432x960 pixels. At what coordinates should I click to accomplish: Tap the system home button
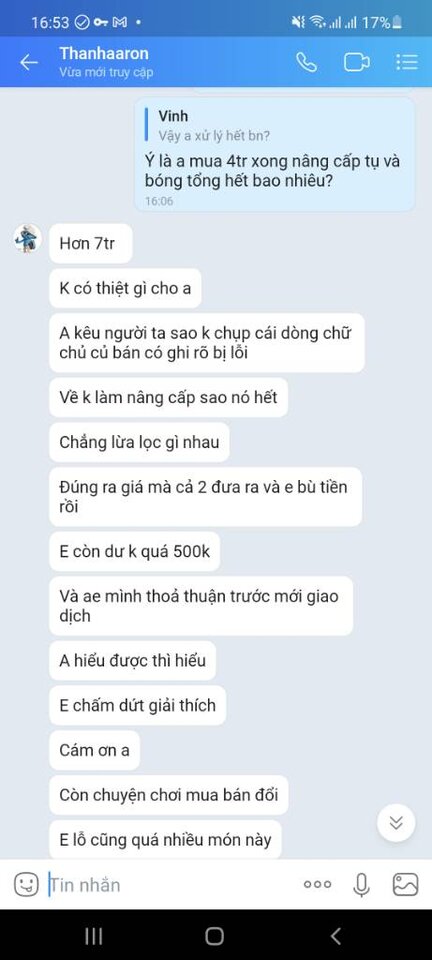(x=215, y=936)
